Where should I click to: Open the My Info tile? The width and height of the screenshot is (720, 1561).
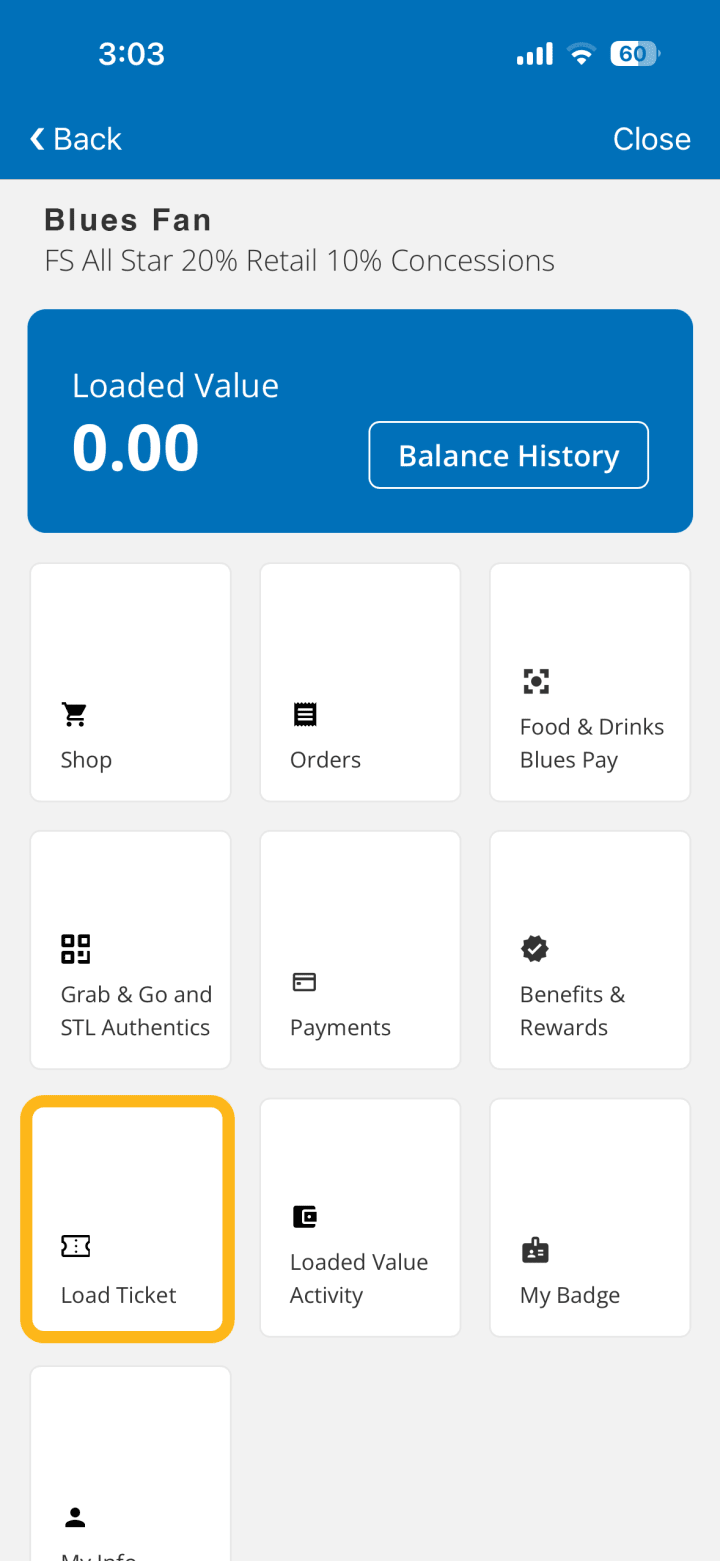pyautogui.click(x=131, y=1470)
